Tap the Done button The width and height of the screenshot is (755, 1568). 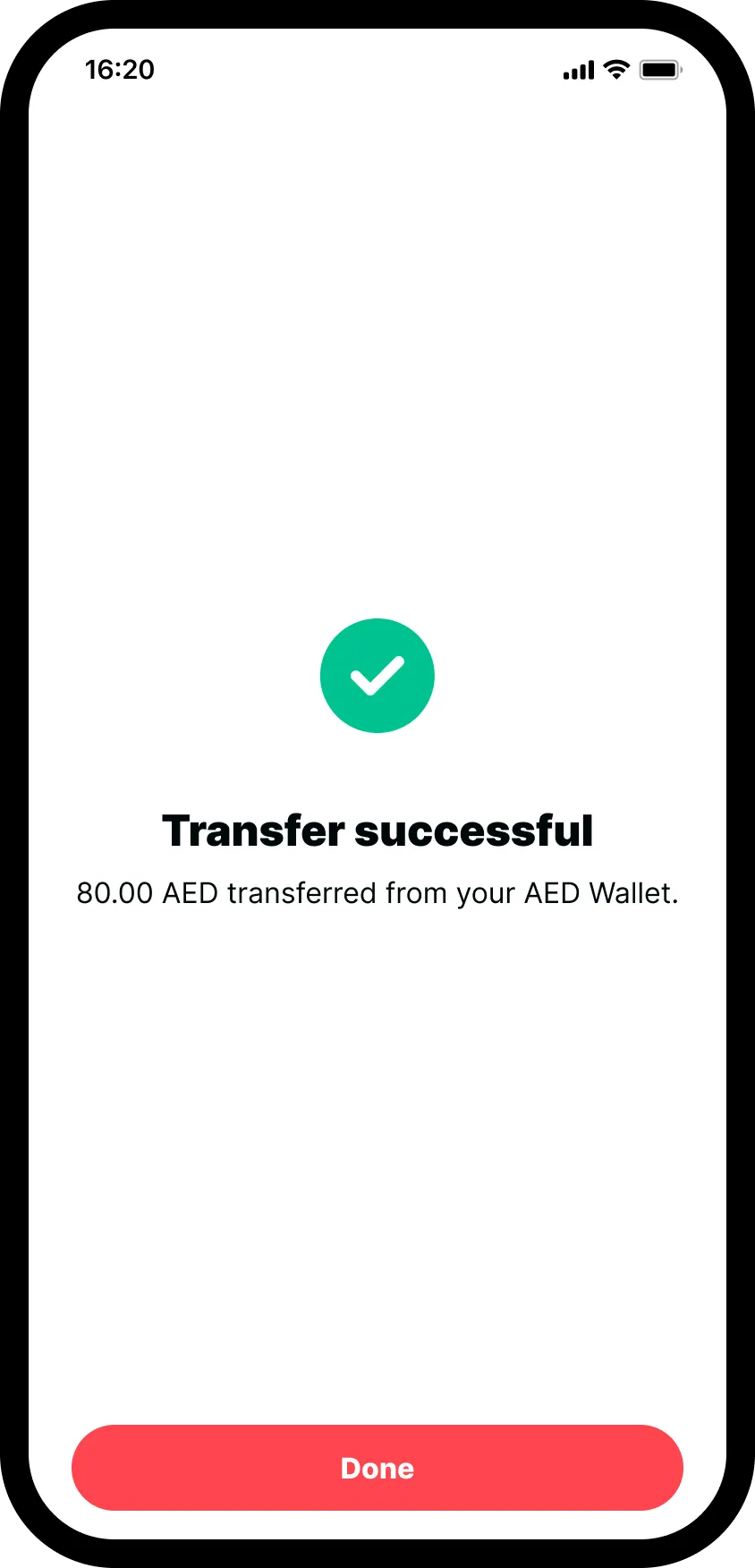coord(377,1468)
